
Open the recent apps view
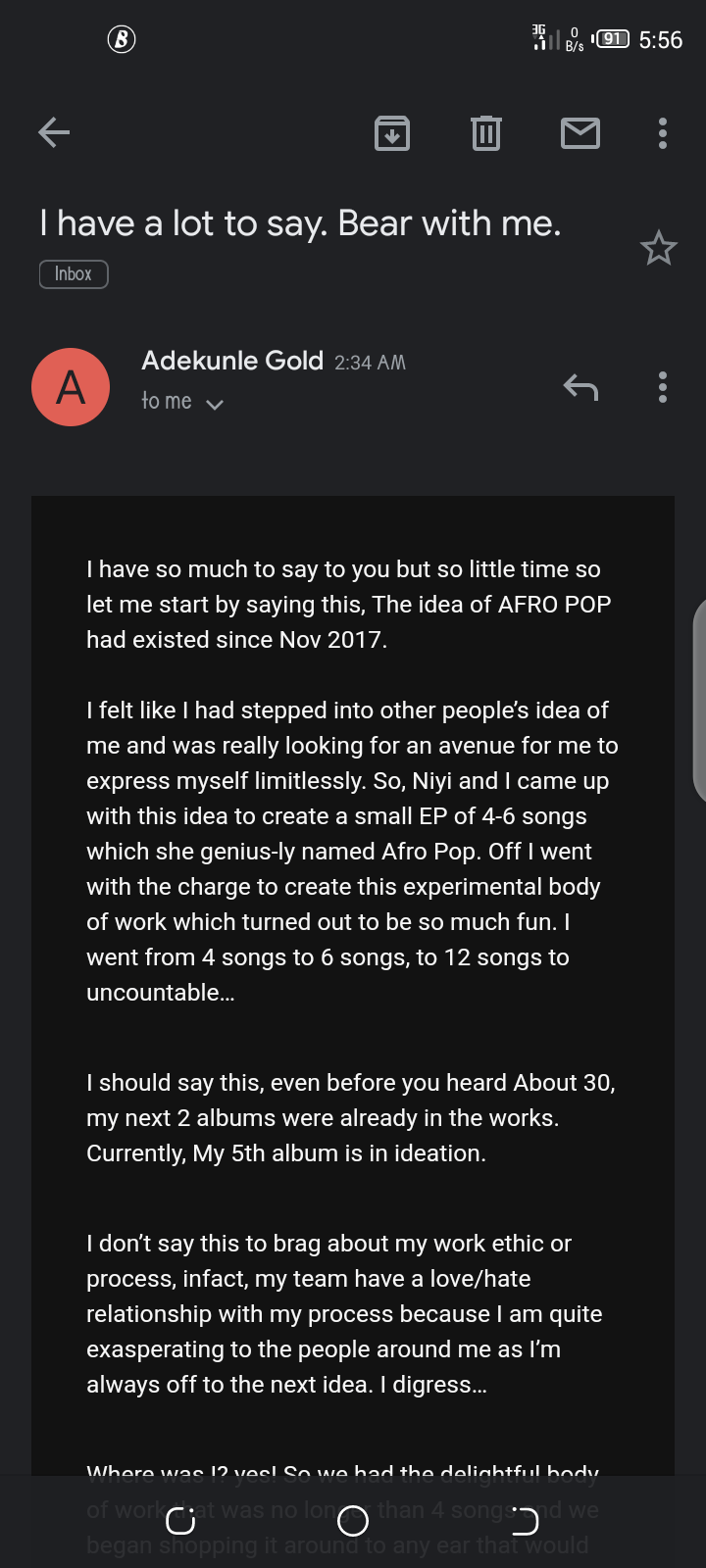point(180,1521)
